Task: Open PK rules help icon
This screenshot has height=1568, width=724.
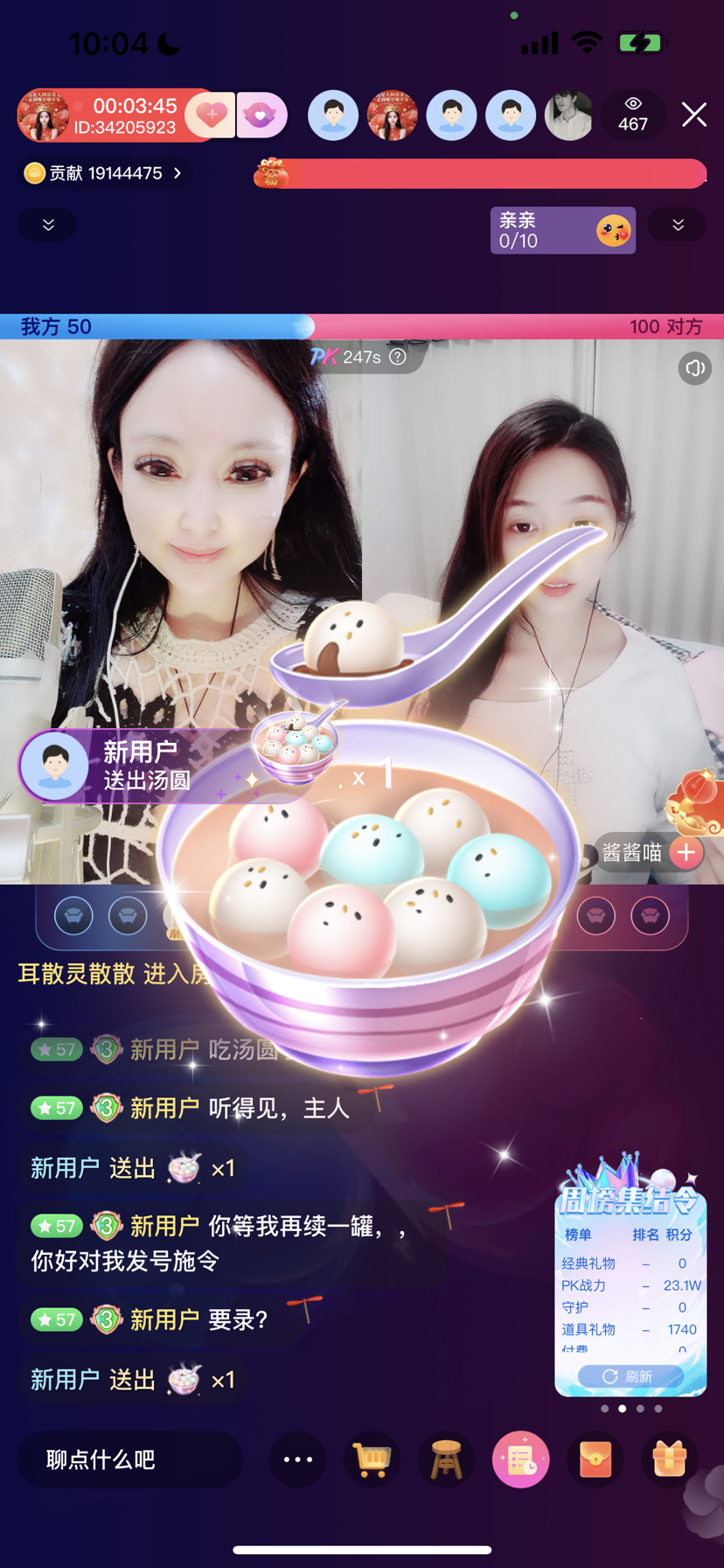Action: (398, 357)
